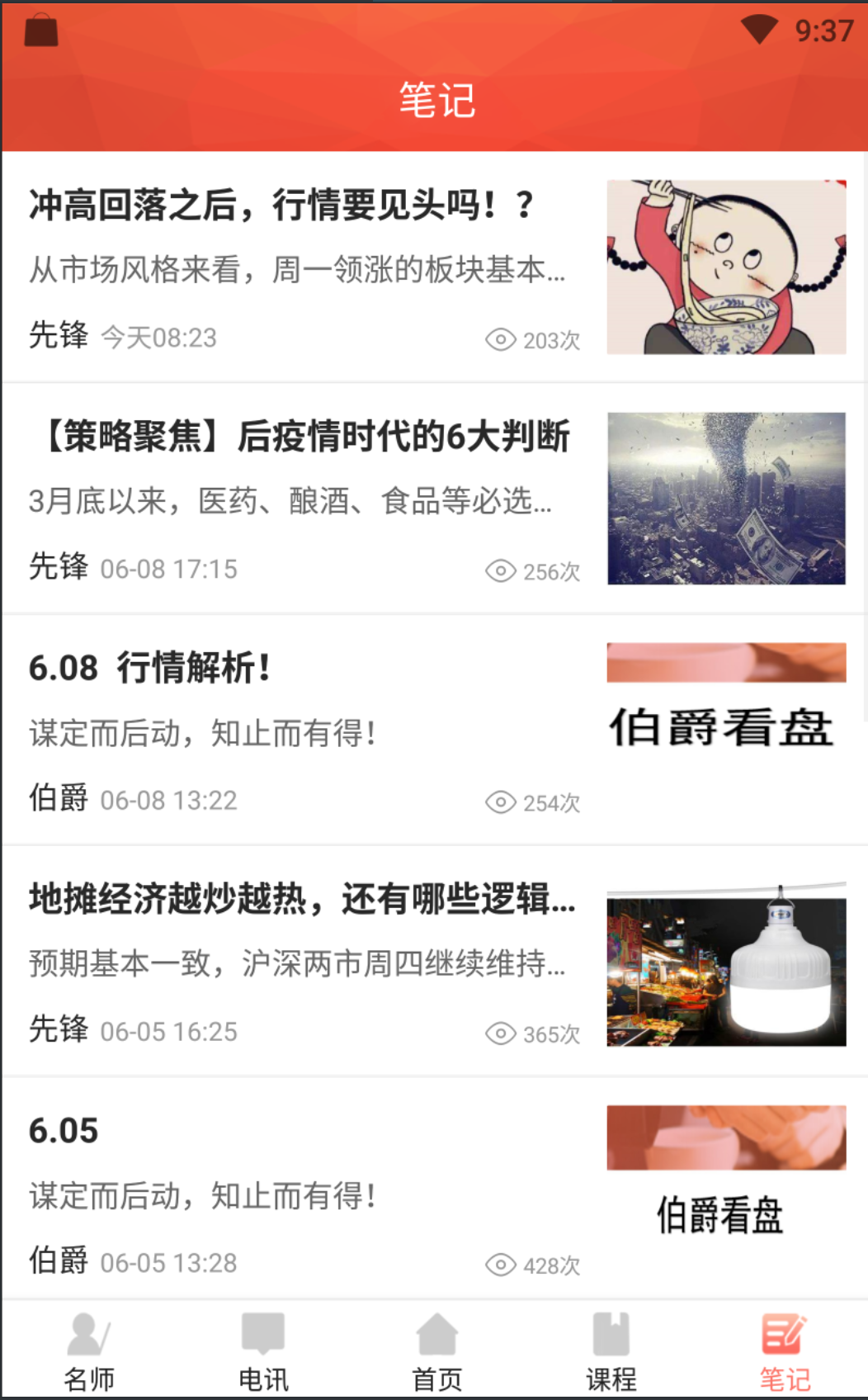This screenshot has width=868, height=1400.
Task: Read the 地摊经济越炒越热 article
Action: [301, 899]
